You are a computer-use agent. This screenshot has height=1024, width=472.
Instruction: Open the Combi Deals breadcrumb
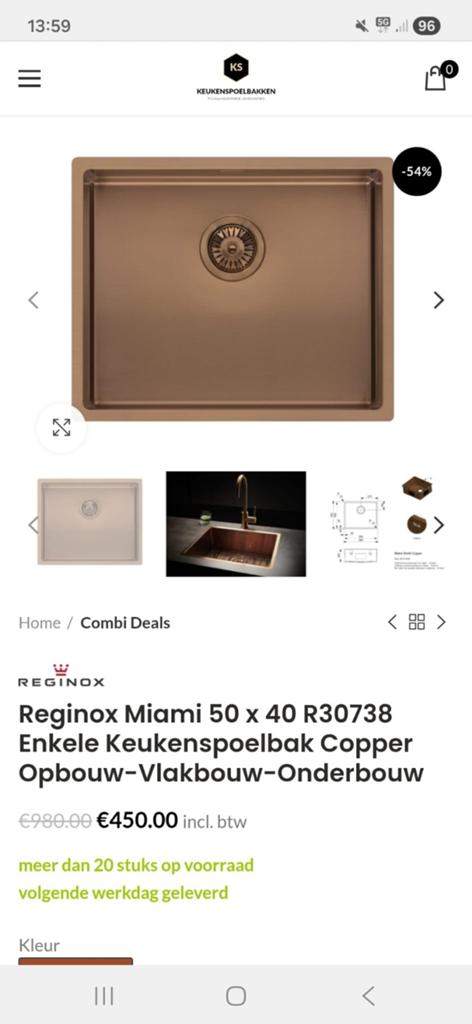[125, 623]
